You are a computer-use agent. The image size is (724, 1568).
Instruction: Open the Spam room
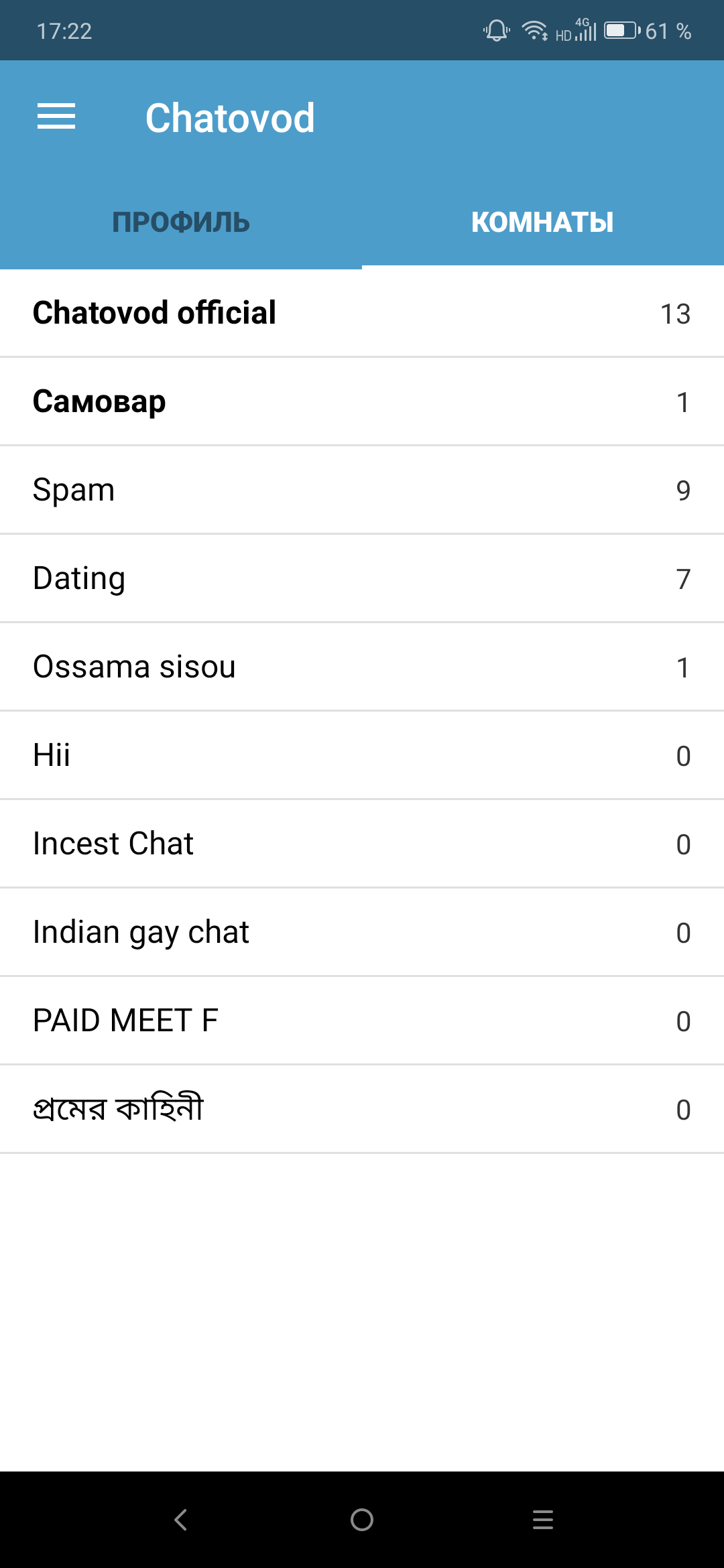tap(362, 490)
